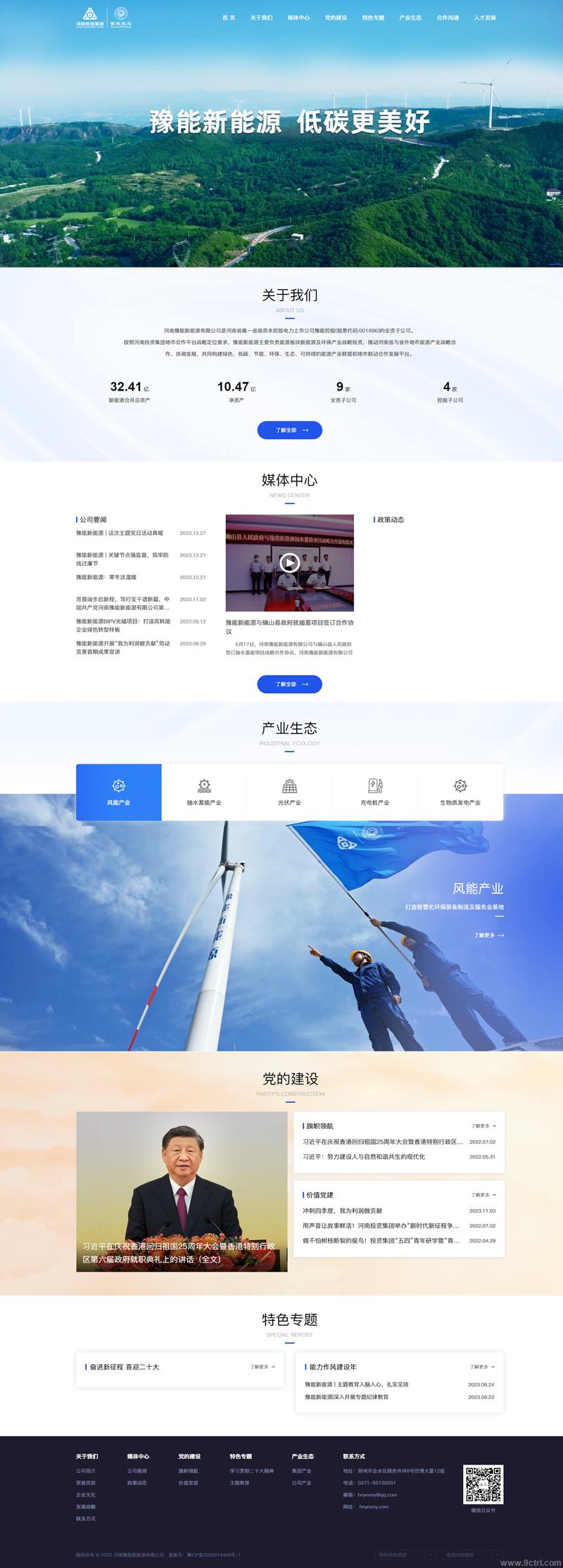Open 了解更多 for 奋进新征程 喜迎二十大
563x1568 pixels.
tap(262, 1367)
